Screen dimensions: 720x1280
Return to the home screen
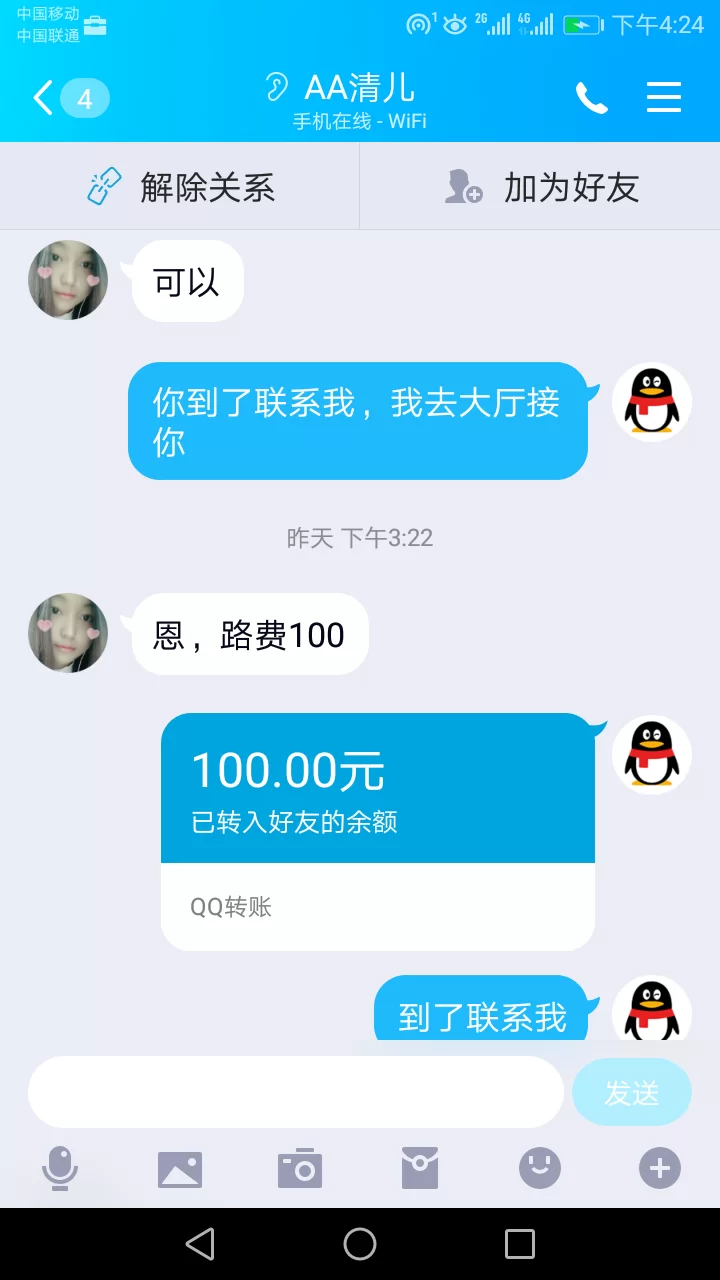coord(360,1244)
